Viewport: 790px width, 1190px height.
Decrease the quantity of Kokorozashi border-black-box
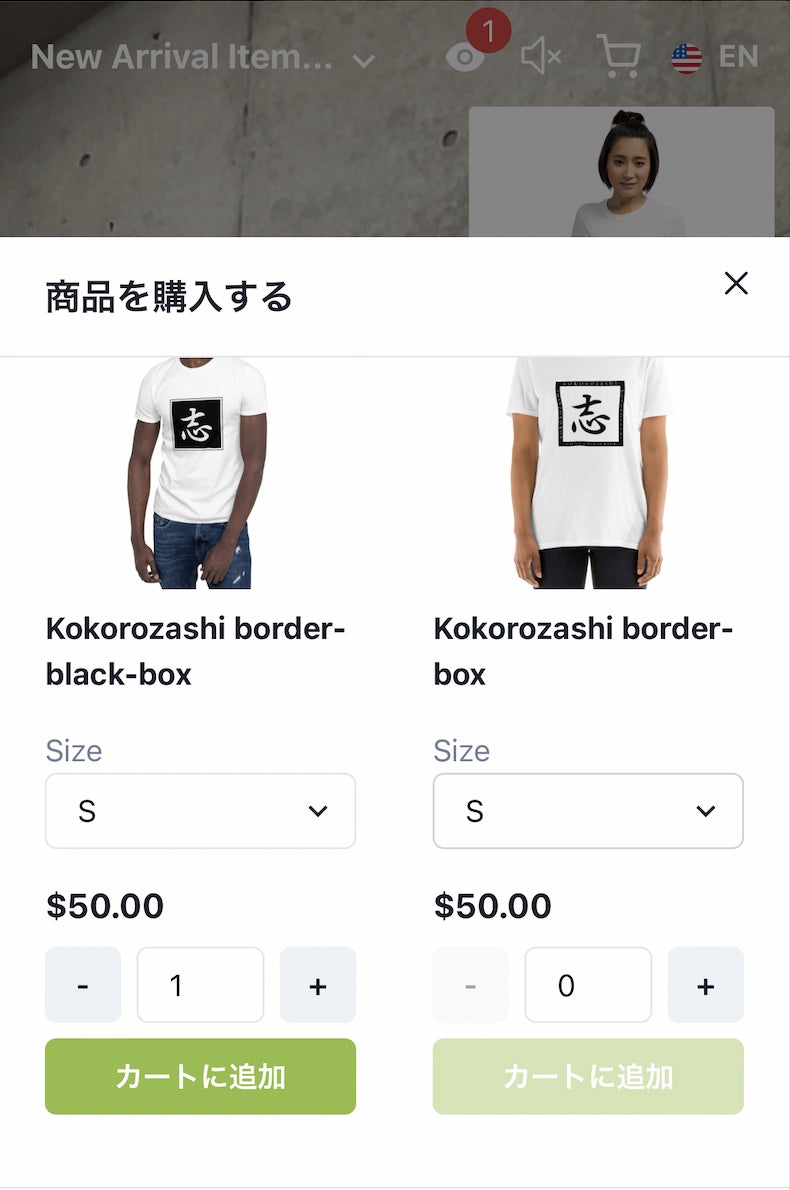[83, 985]
